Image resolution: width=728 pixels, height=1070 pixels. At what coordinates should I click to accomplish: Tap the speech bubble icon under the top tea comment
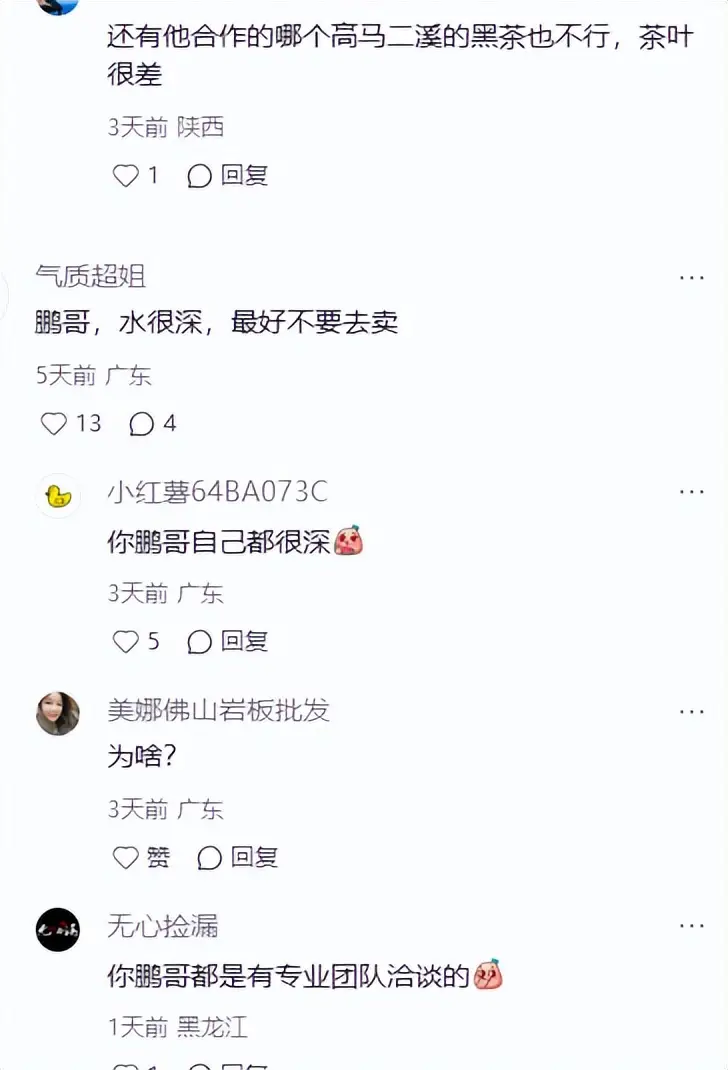click(198, 176)
